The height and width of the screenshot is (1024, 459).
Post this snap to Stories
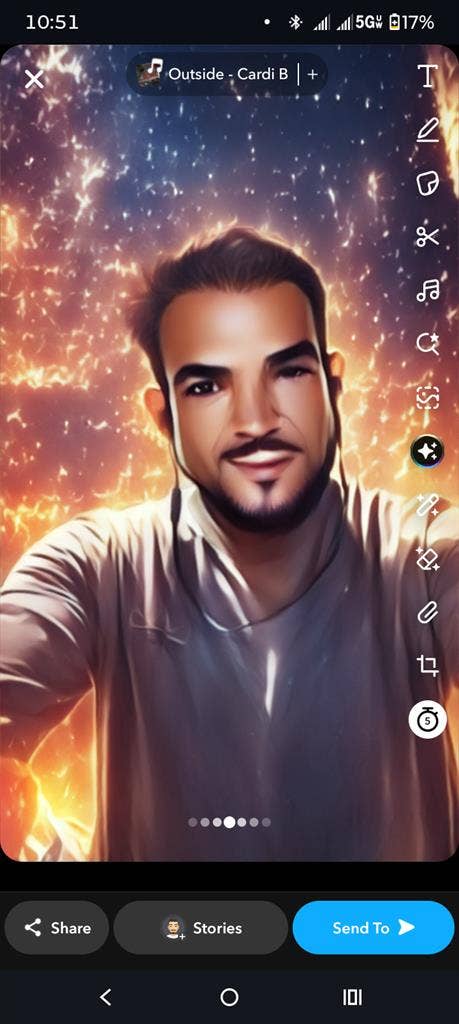point(200,928)
